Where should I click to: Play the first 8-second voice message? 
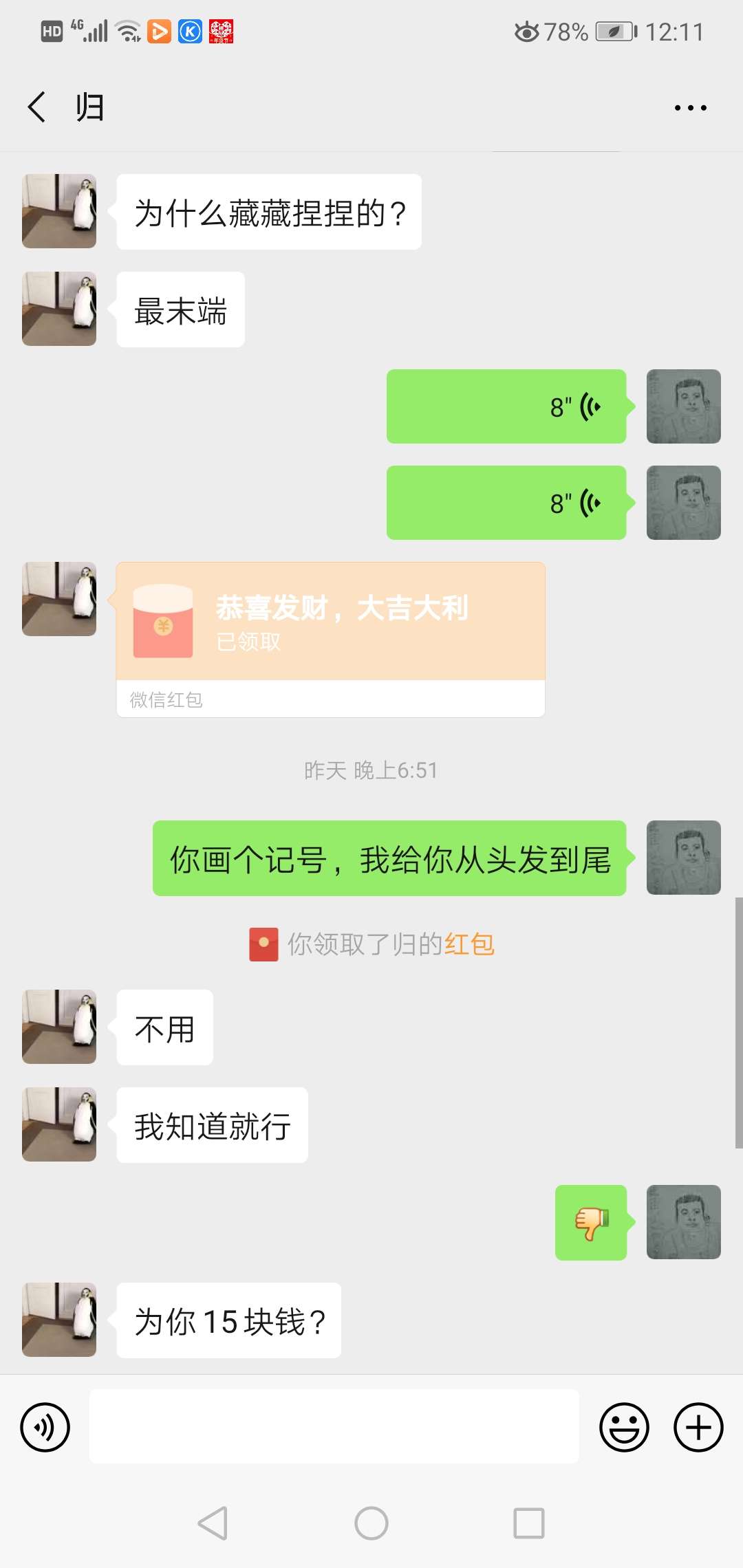(506, 406)
